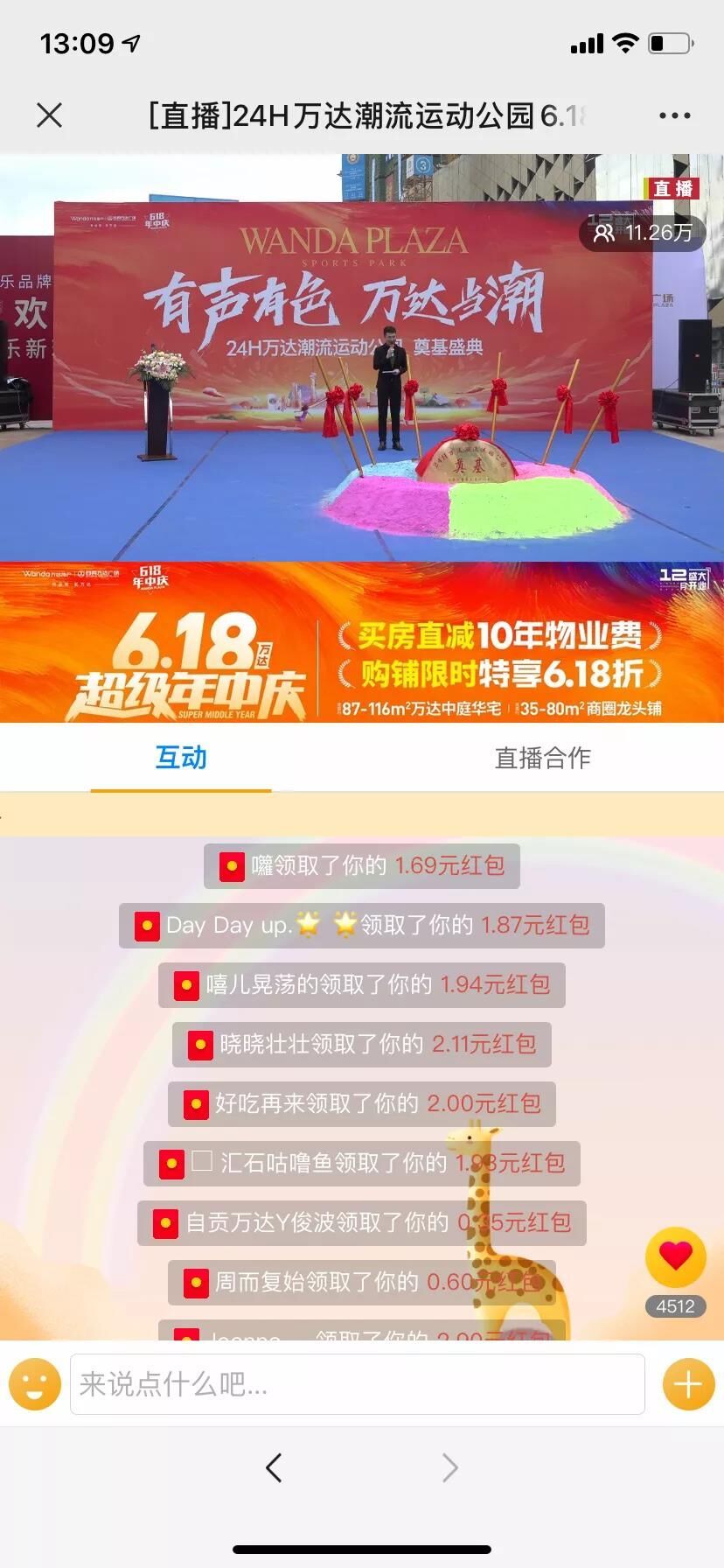Open the plus button for more options
Image resolution: width=724 pixels, height=1568 pixels.
pos(688,1384)
